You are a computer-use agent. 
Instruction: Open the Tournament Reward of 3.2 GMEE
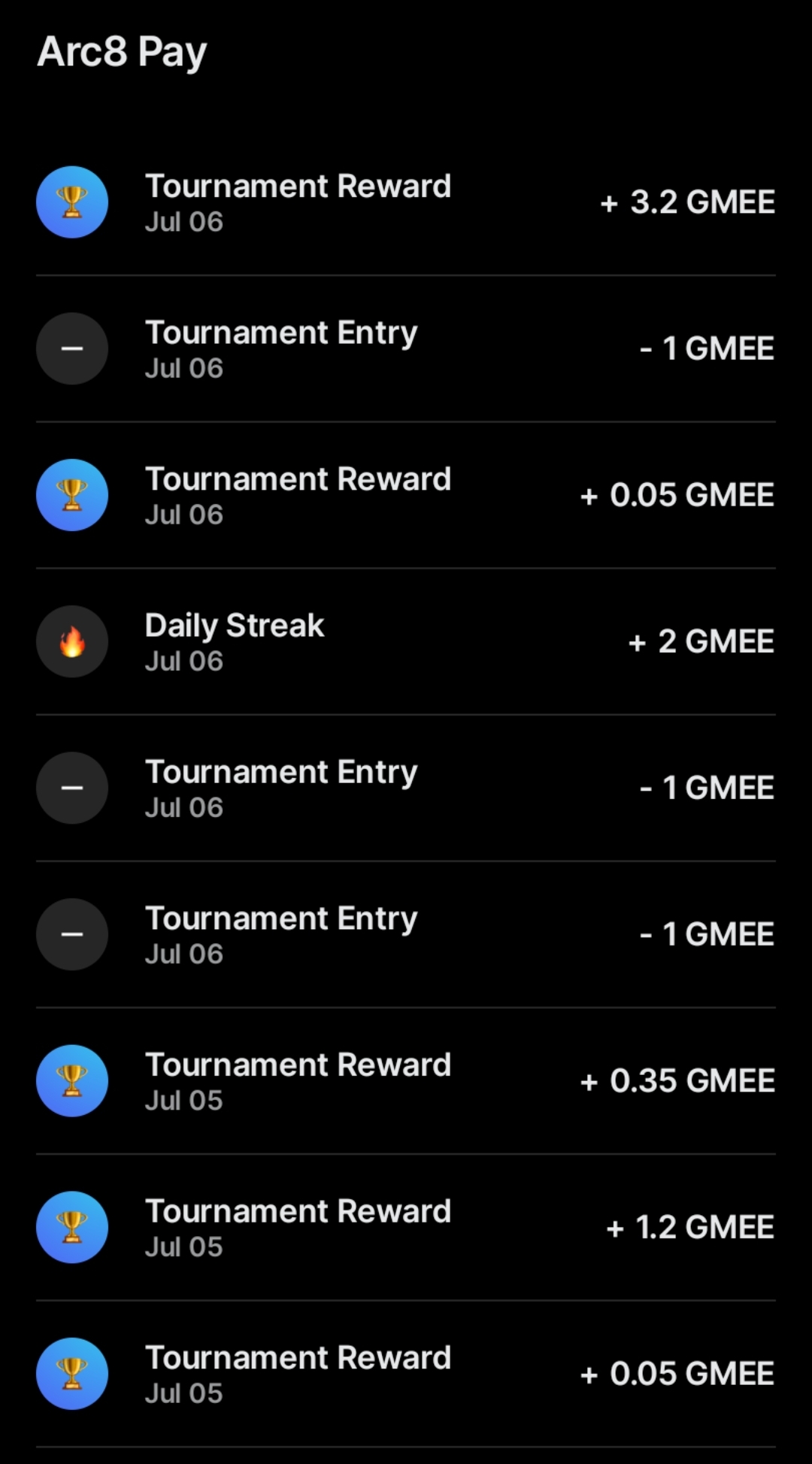point(406,202)
